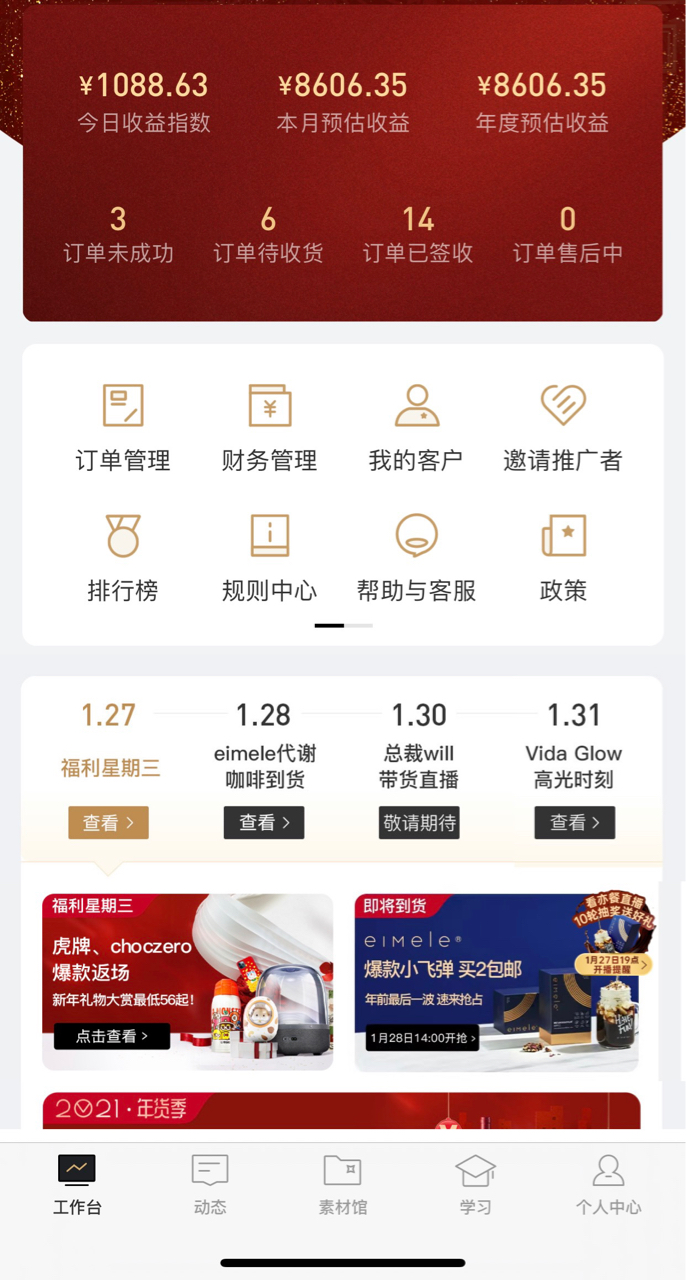Tap 查看 under 1.27 福利星期三
Viewport: 686px width, 1280px height.
108,823
